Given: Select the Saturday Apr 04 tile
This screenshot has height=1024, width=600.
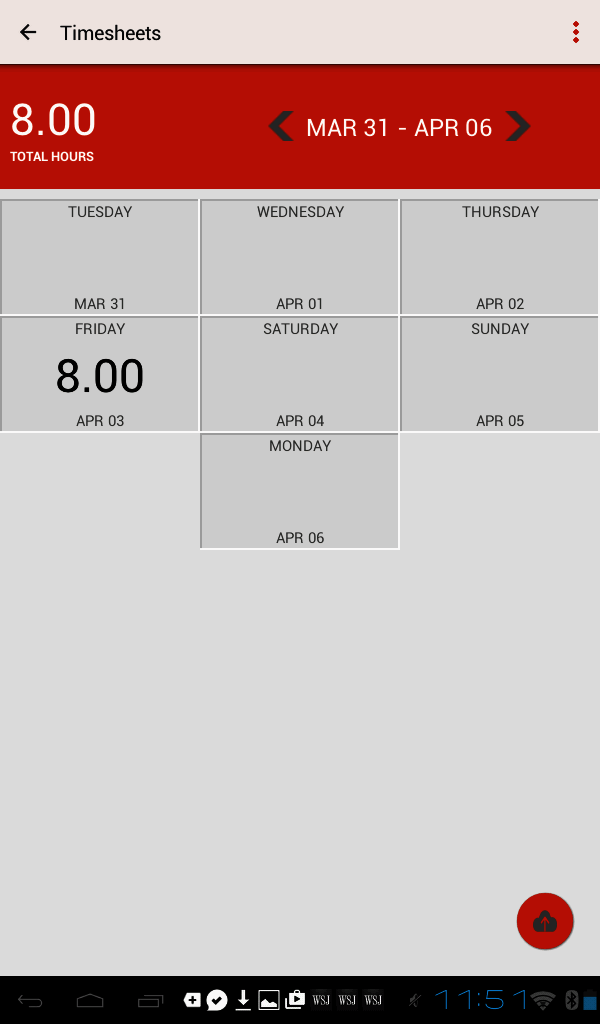Looking at the screenshot, I should [300, 374].
